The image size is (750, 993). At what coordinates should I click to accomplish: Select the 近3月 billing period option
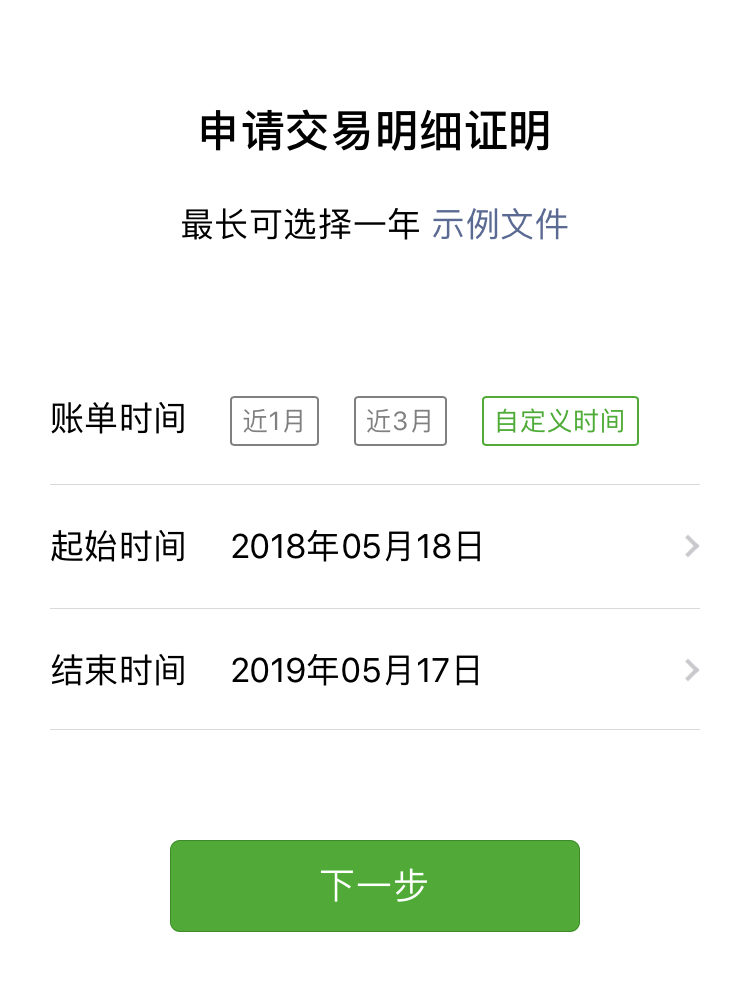[x=399, y=421]
